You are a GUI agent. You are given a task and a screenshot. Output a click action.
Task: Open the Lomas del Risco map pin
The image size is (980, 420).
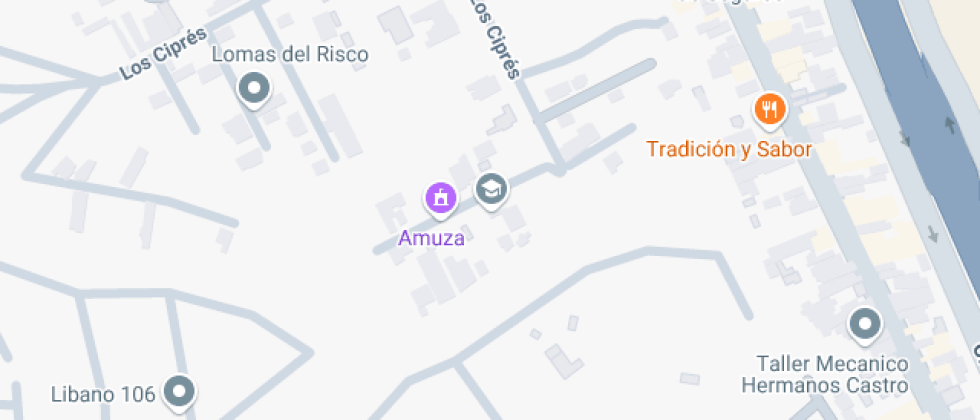point(254,89)
